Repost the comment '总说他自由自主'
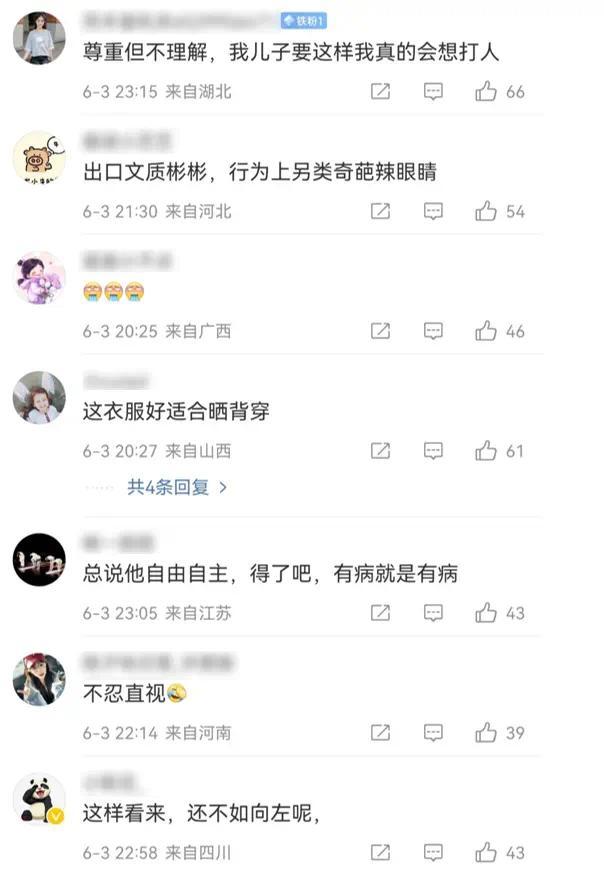The height and width of the screenshot is (879, 604). click(x=380, y=613)
